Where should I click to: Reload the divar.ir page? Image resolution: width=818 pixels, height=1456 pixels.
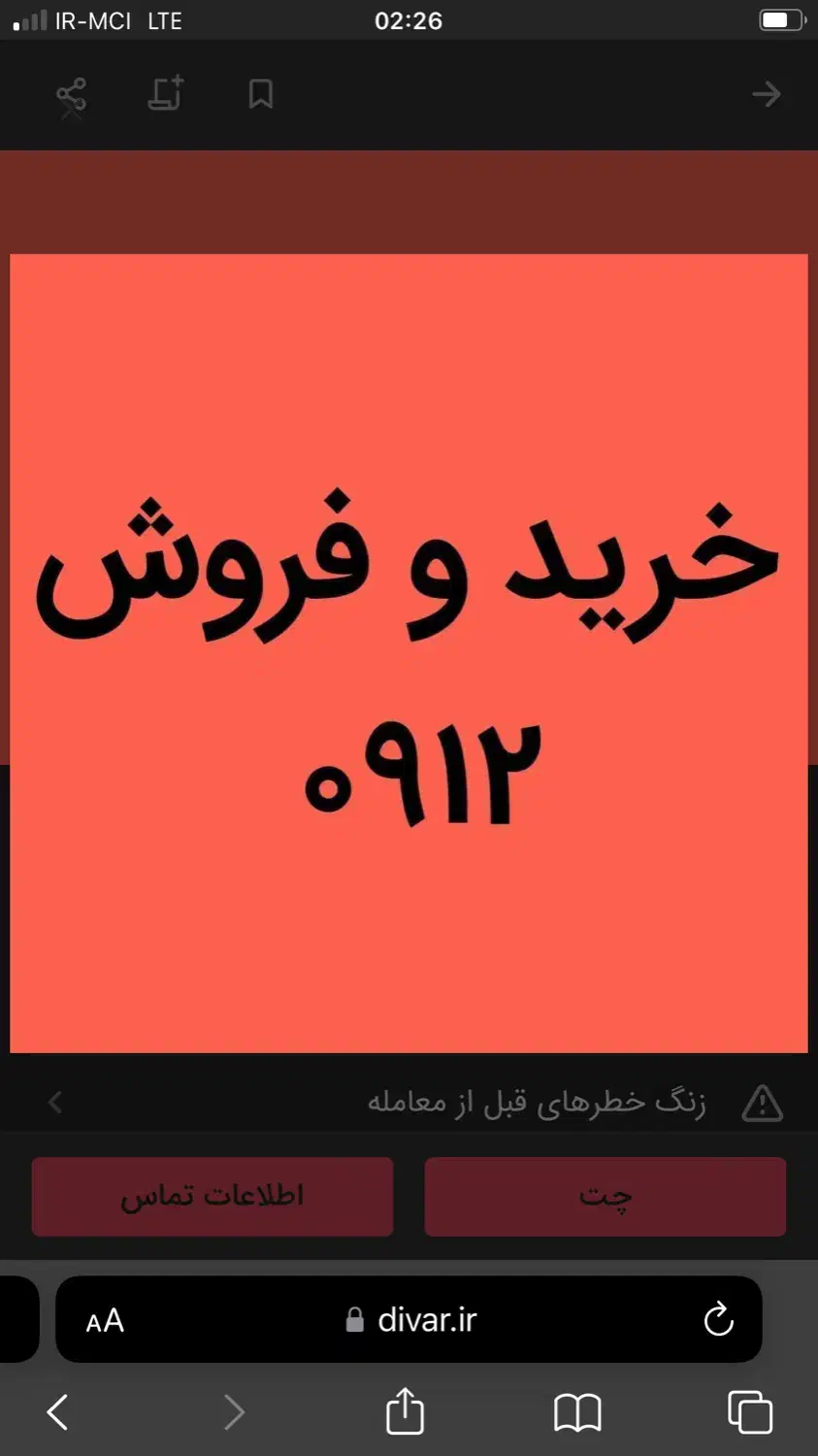pyautogui.click(x=718, y=1319)
